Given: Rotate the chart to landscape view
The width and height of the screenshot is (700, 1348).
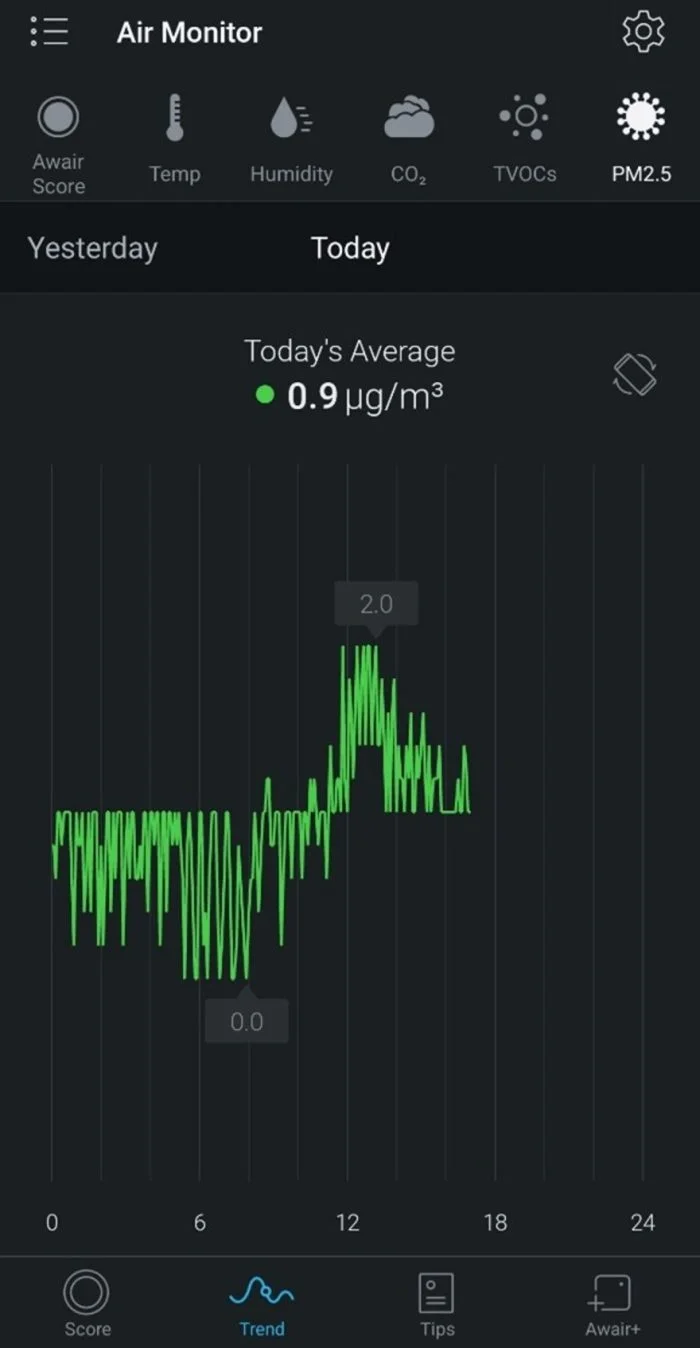Looking at the screenshot, I should pyautogui.click(x=635, y=374).
